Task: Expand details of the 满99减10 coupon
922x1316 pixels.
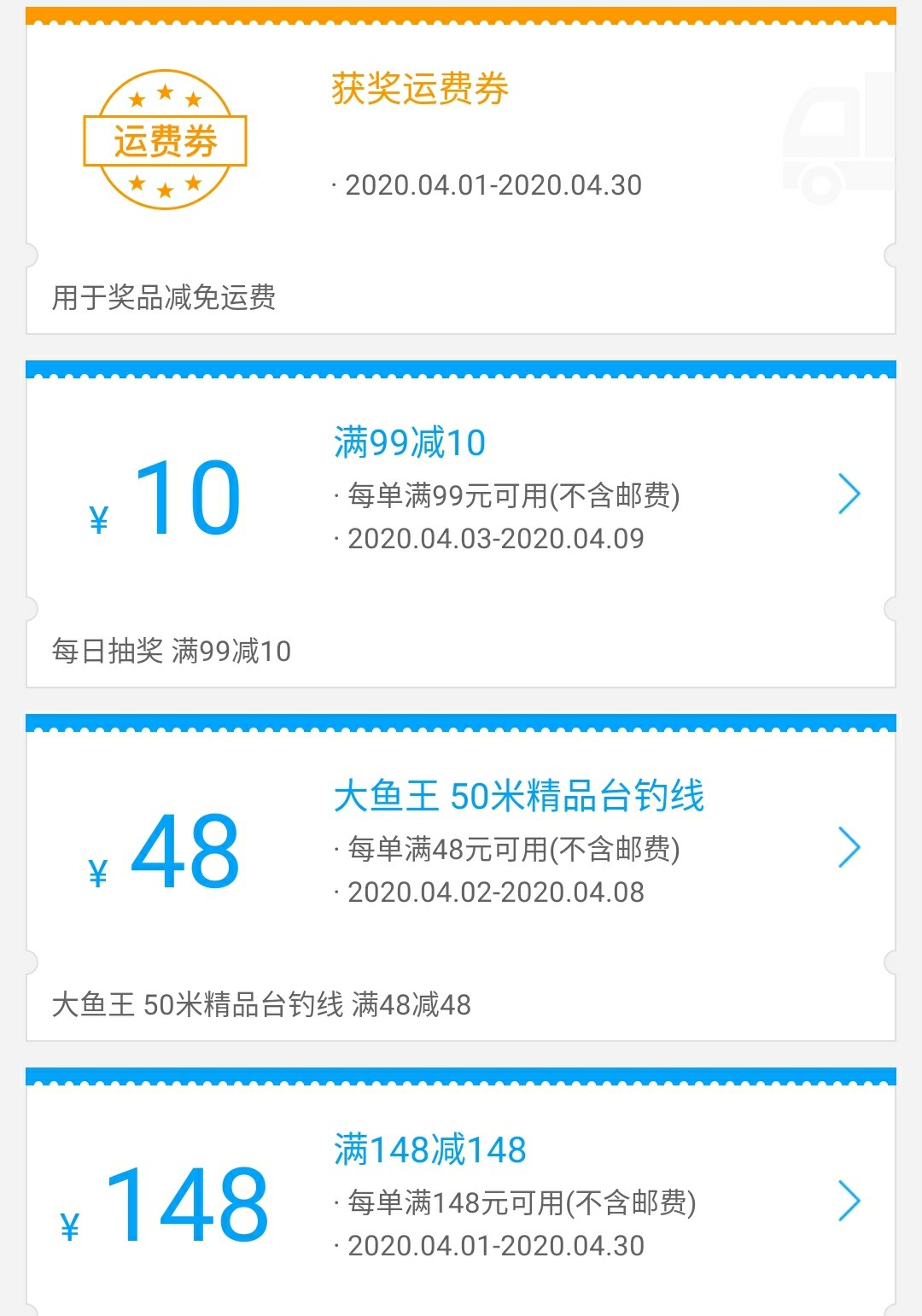Action: pos(849,493)
